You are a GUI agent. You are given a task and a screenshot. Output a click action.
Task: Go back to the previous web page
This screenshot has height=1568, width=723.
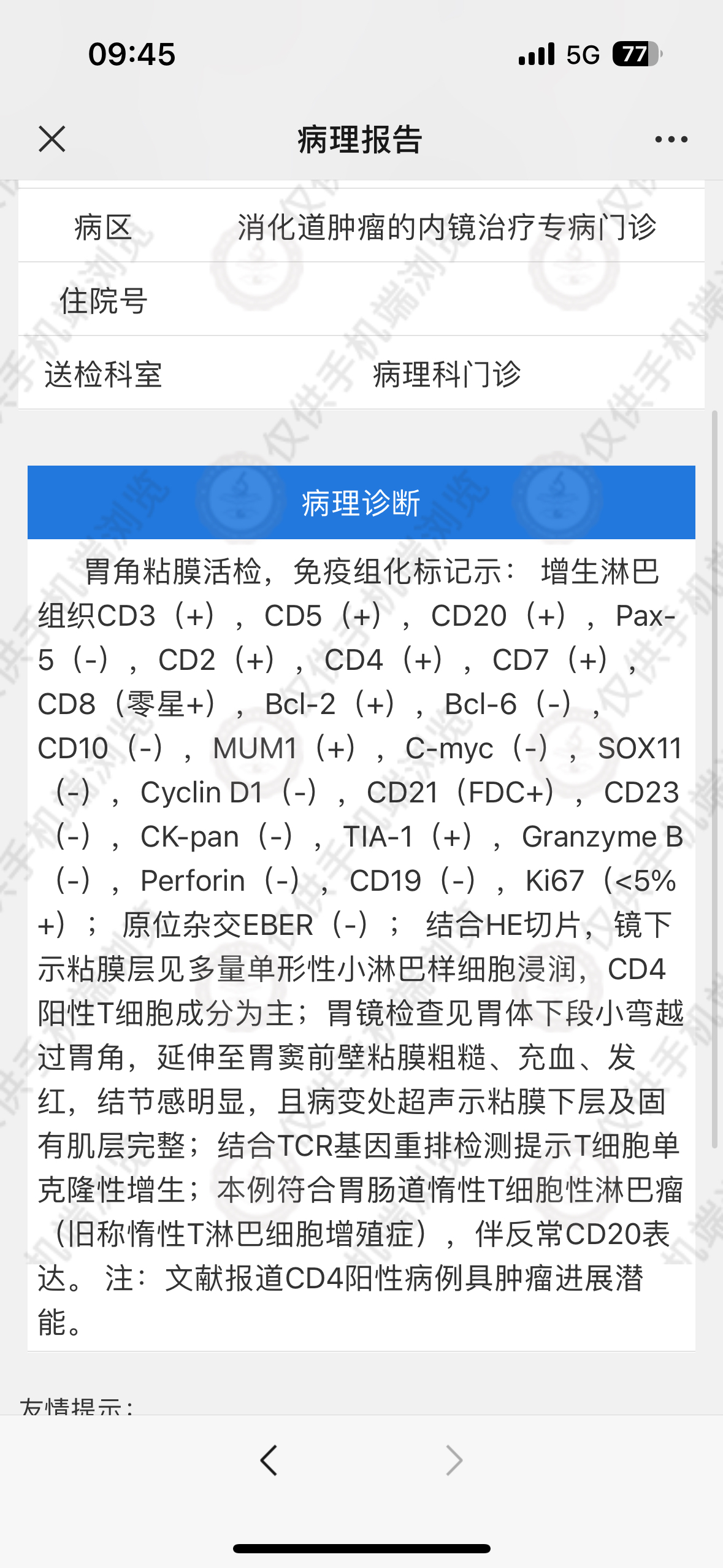point(269,1460)
